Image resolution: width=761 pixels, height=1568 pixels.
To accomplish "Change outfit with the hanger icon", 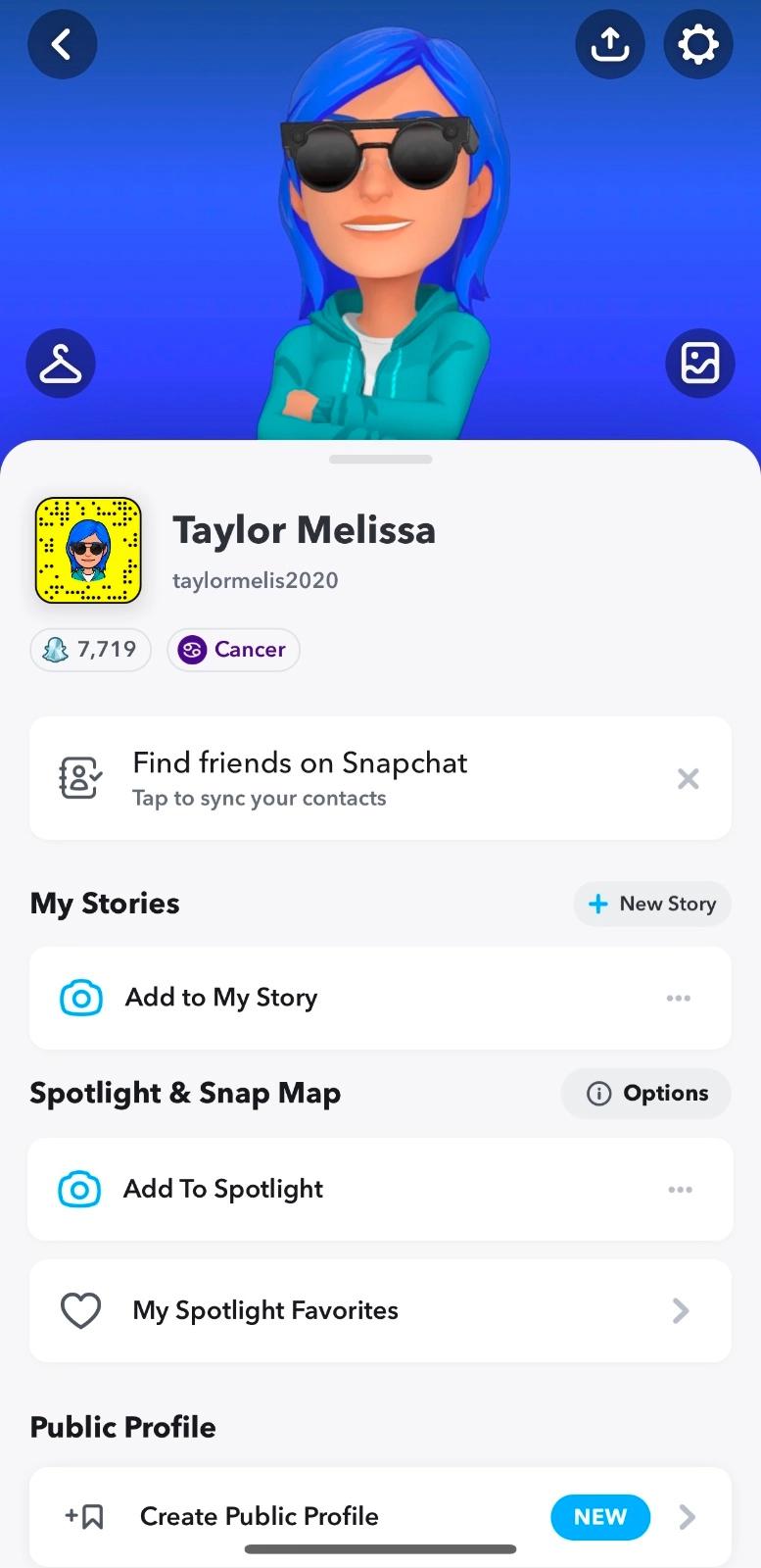I will coord(61,364).
